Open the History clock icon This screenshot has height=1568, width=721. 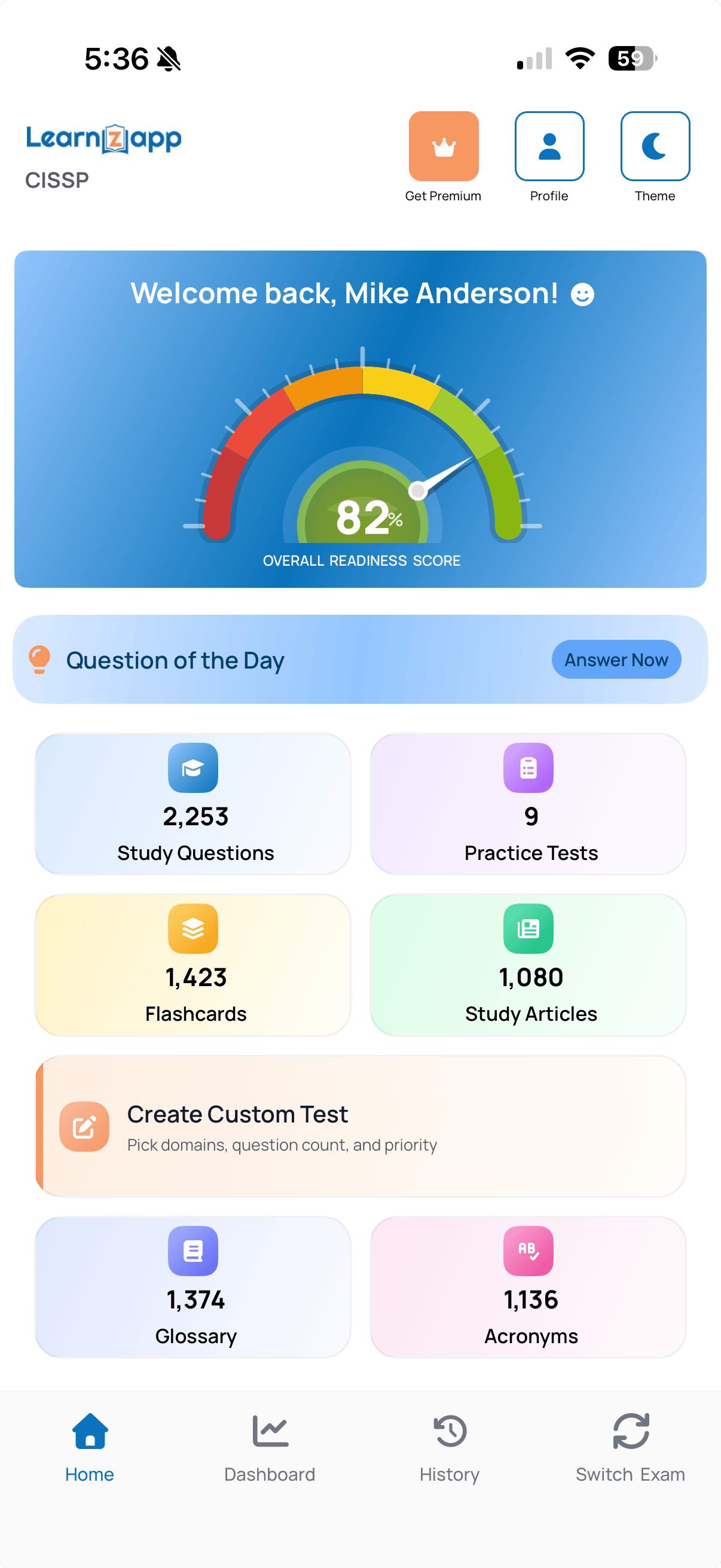(x=448, y=1430)
